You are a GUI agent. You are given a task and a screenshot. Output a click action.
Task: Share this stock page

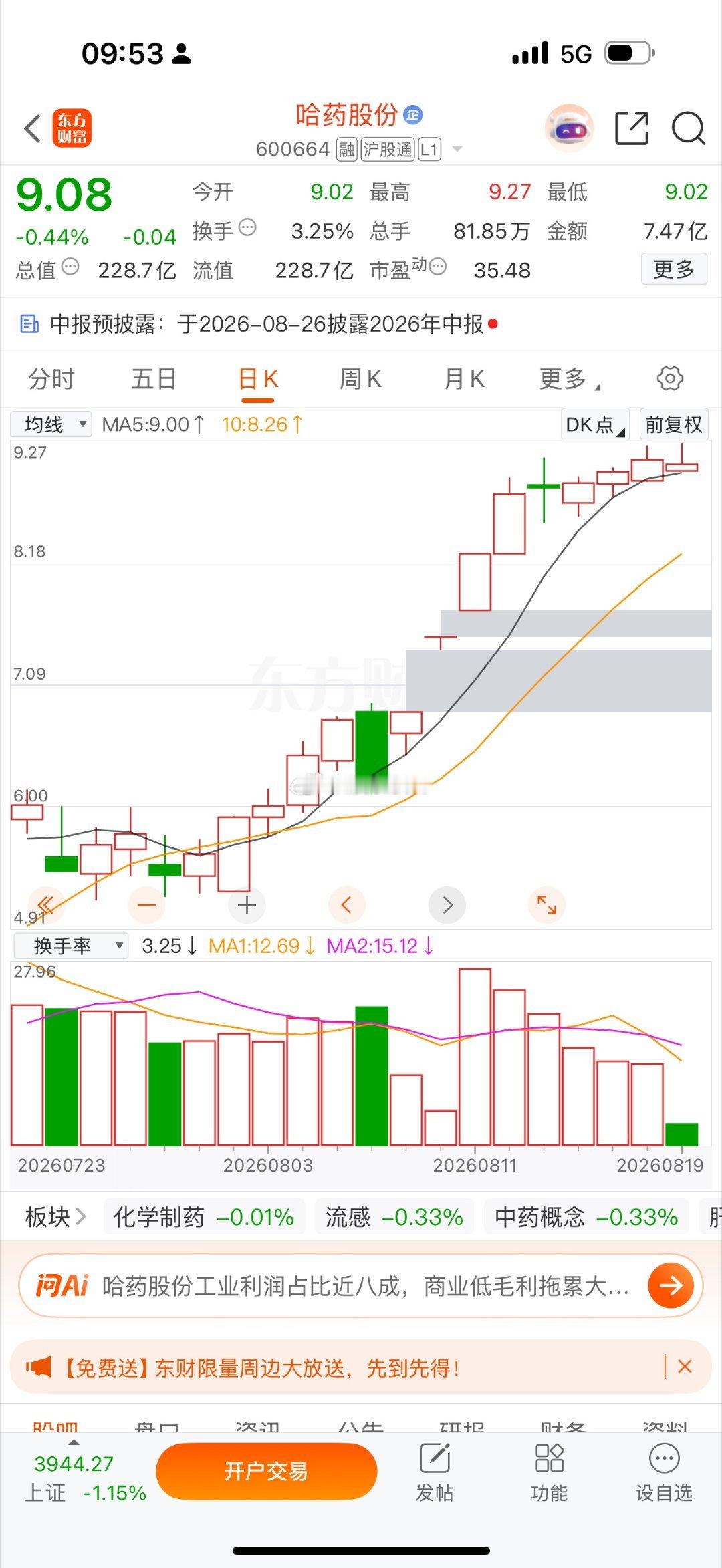[631, 128]
